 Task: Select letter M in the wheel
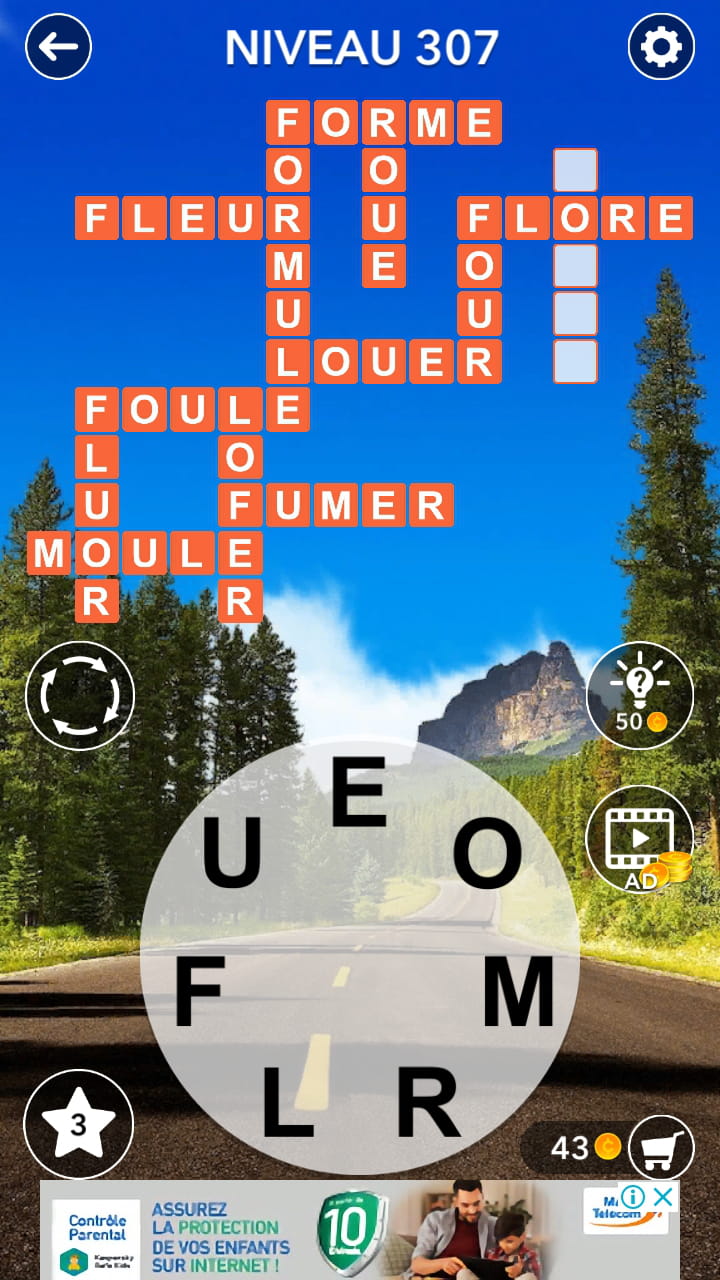pyautogui.click(x=518, y=992)
